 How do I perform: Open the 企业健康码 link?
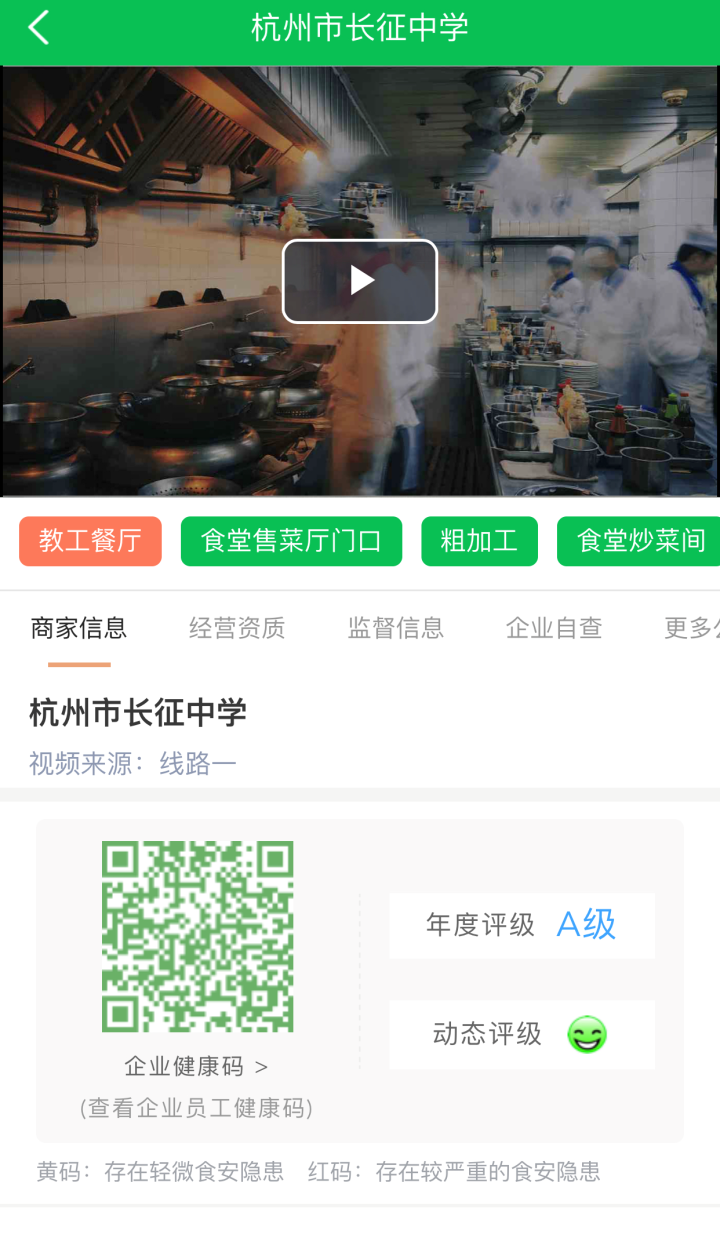196,1066
